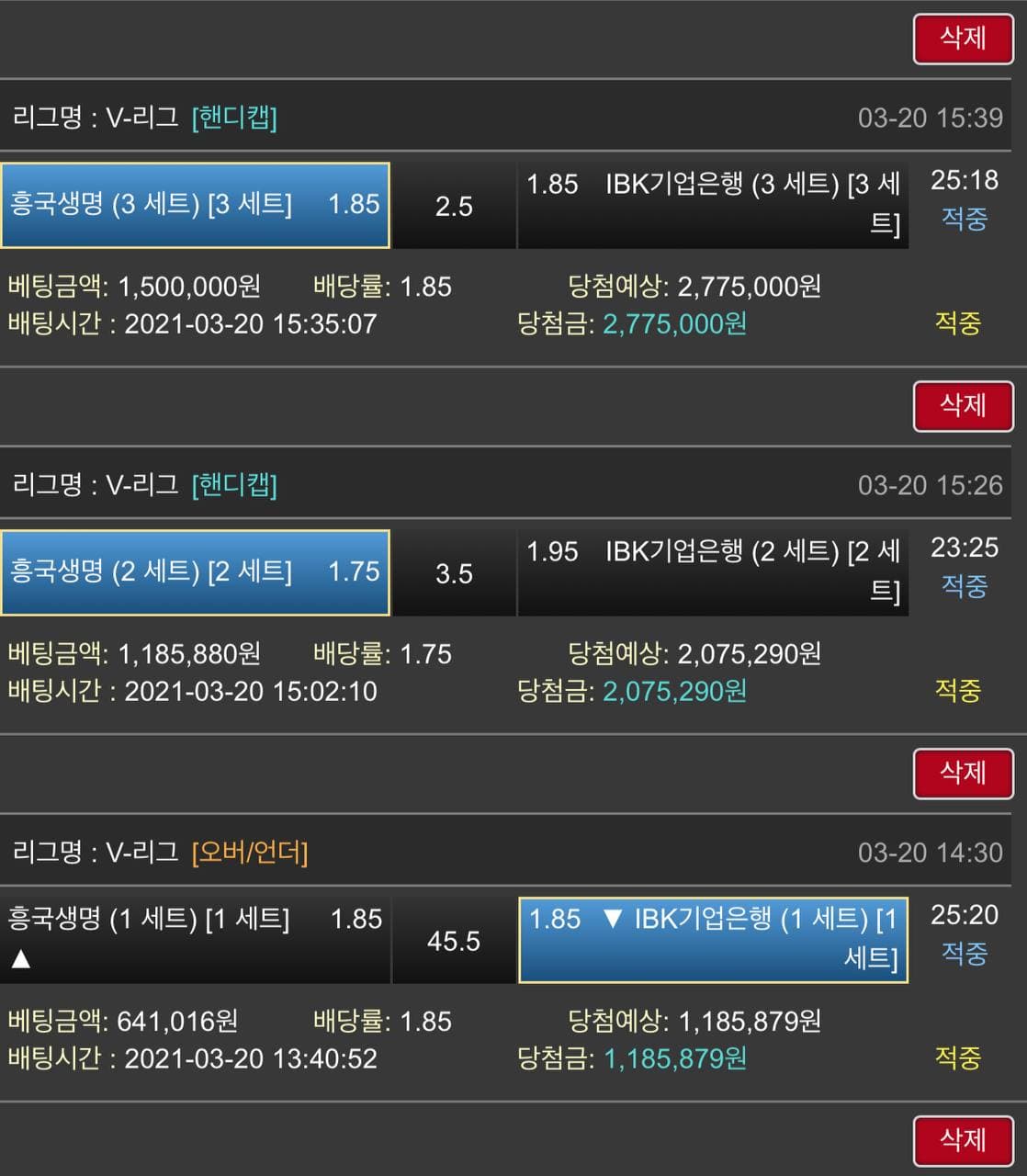1027x1176 pixels.
Task: Delete the bet slip with 2,075,290원 payout
Action: [963, 773]
